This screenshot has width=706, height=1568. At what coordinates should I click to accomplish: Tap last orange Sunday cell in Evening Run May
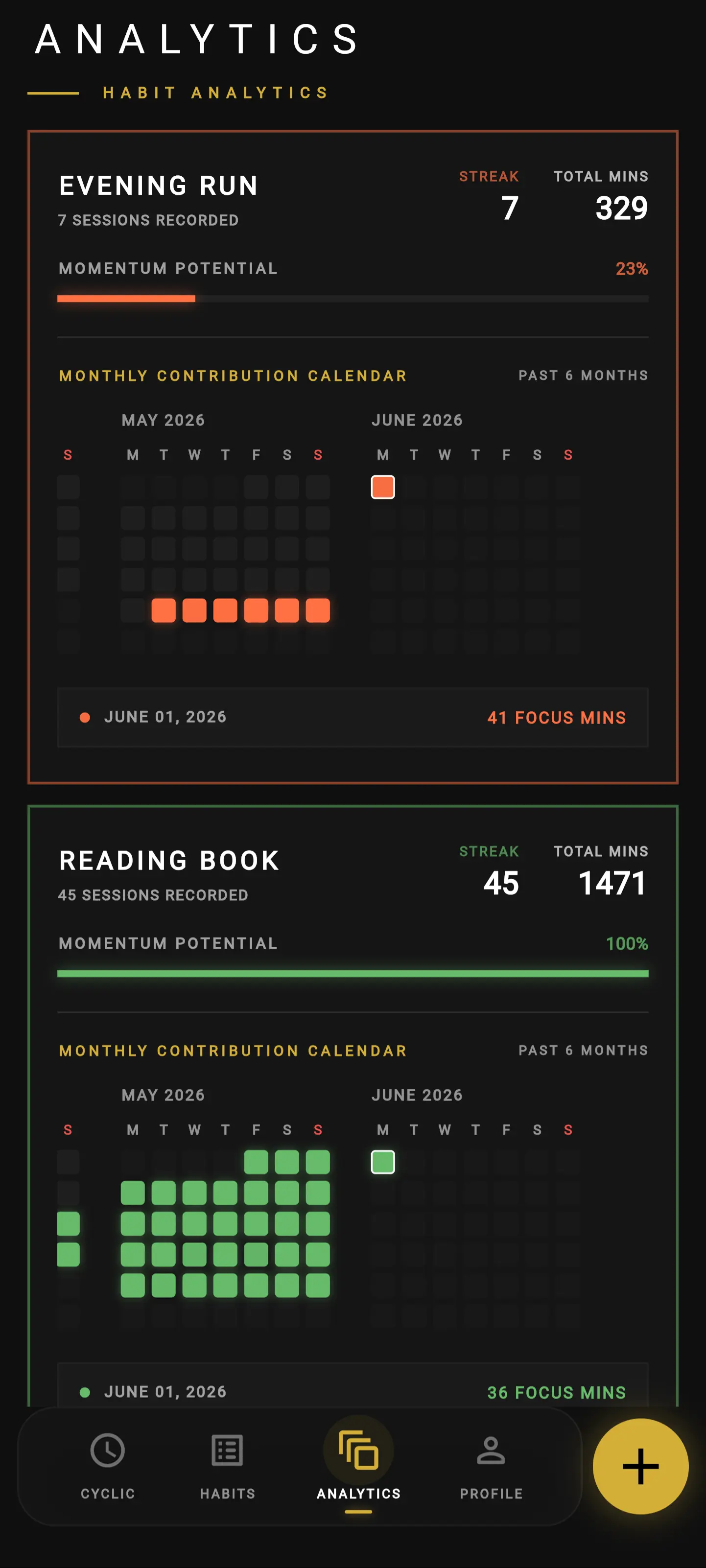tap(318, 610)
